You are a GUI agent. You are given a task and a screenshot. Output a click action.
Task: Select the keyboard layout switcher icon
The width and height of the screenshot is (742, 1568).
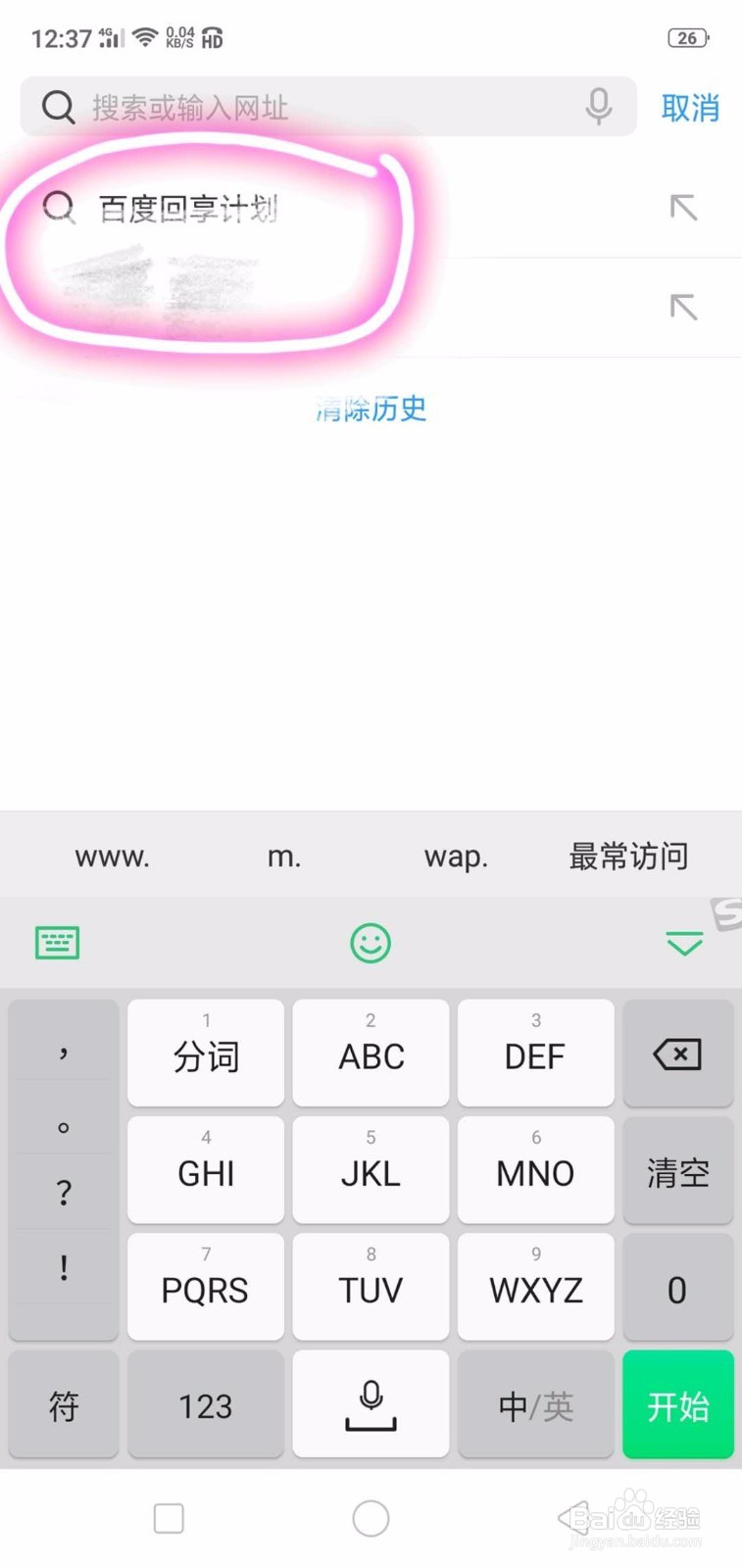56,943
